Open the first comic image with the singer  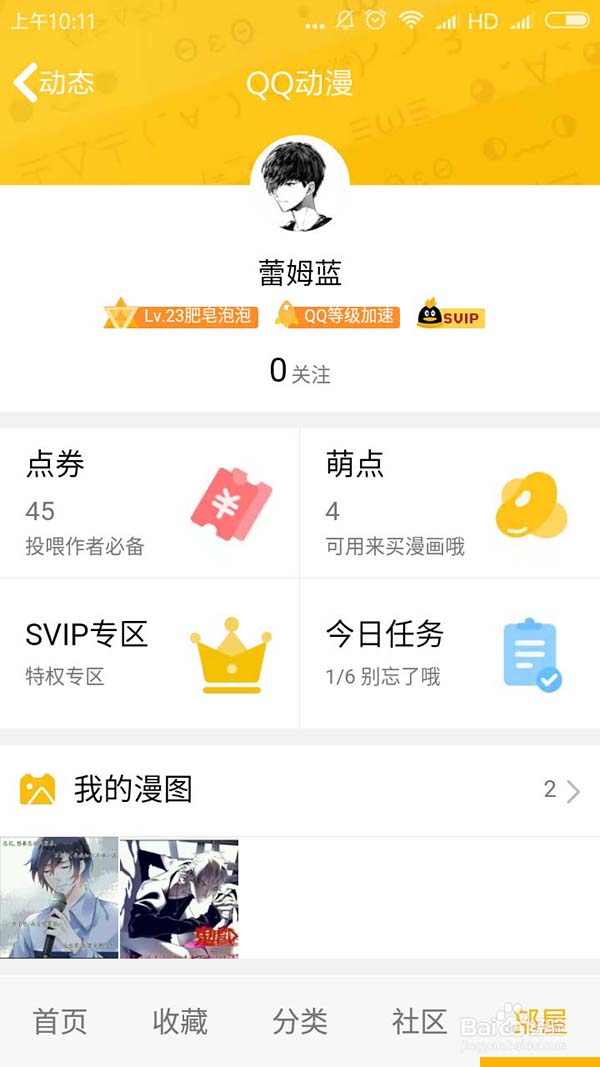tap(59, 897)
